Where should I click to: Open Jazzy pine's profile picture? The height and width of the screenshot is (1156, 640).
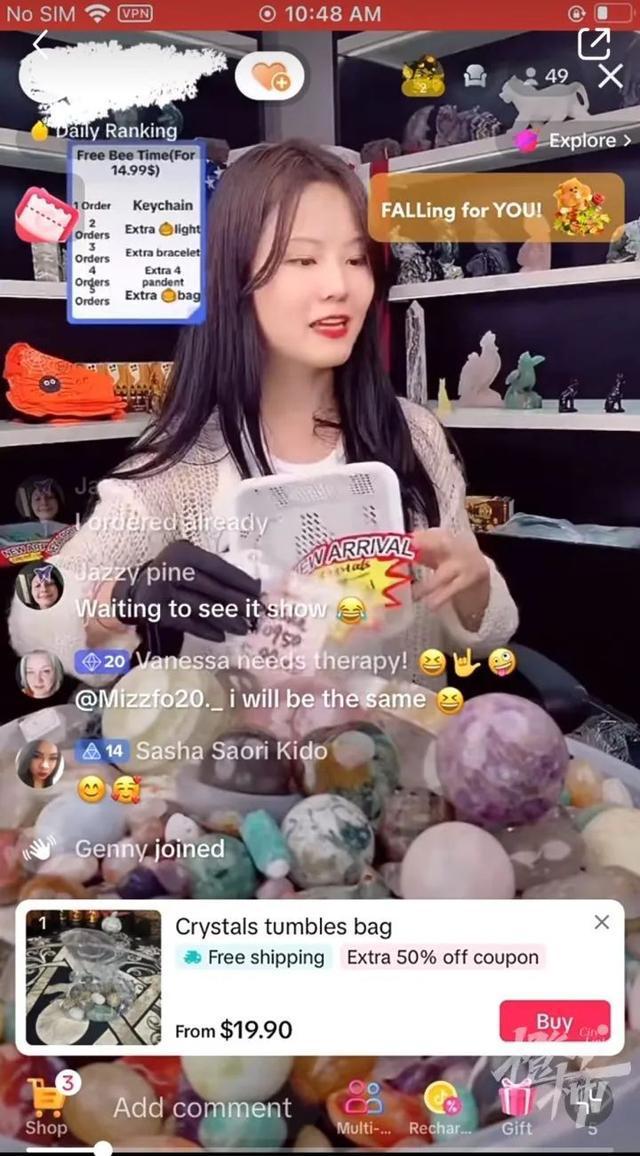[x=40, y=587]
